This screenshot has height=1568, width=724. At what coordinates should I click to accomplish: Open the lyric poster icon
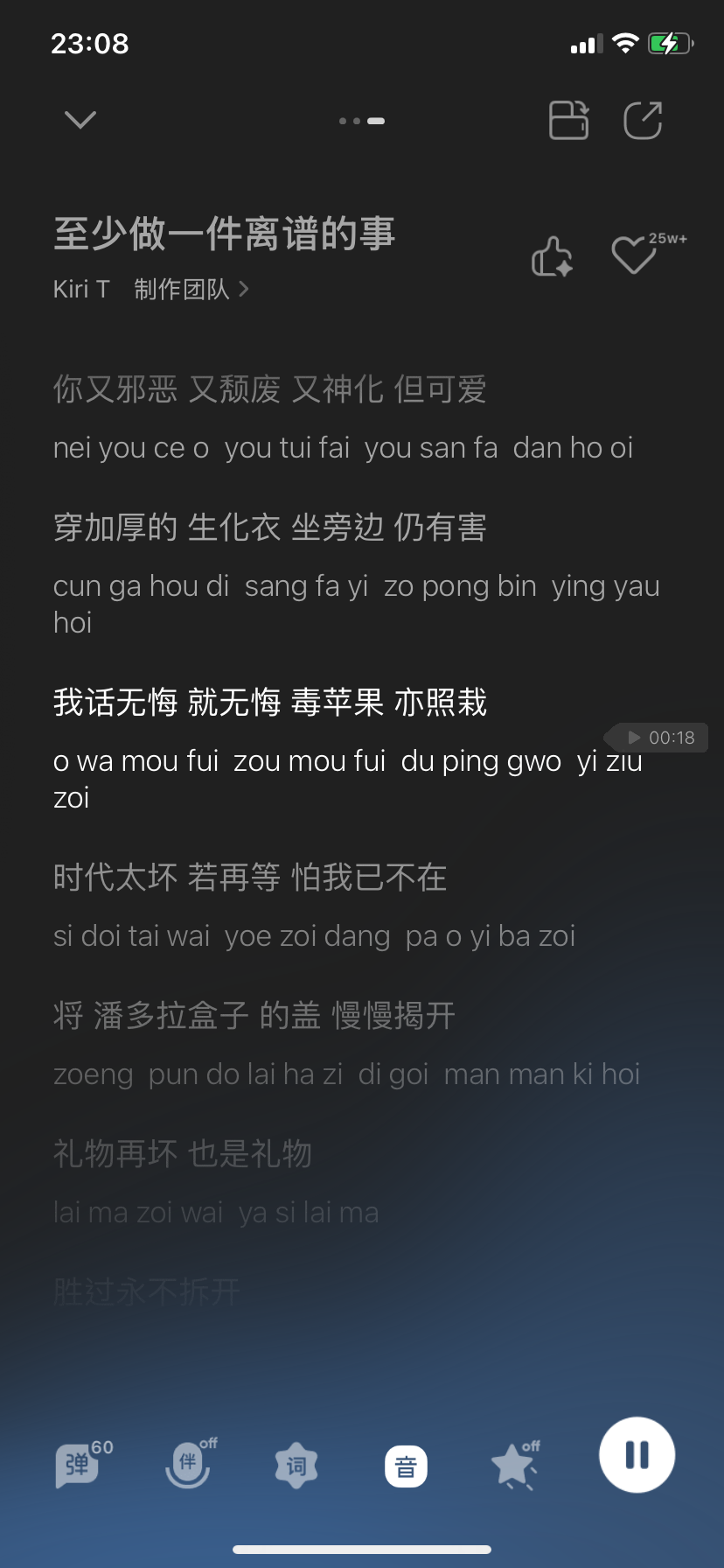coord(568,120)
